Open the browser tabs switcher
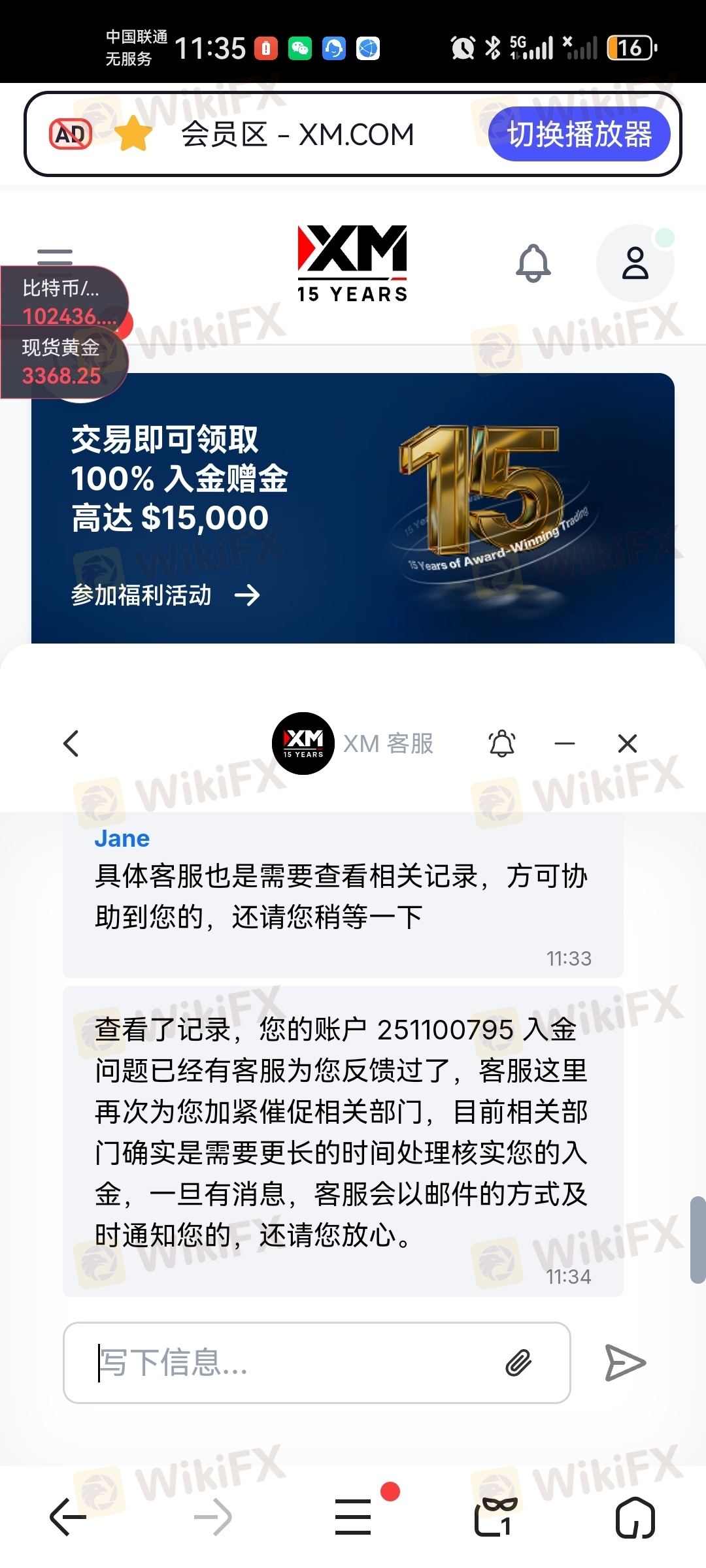Screen dimensions: 706x1568 (496, 1517)
